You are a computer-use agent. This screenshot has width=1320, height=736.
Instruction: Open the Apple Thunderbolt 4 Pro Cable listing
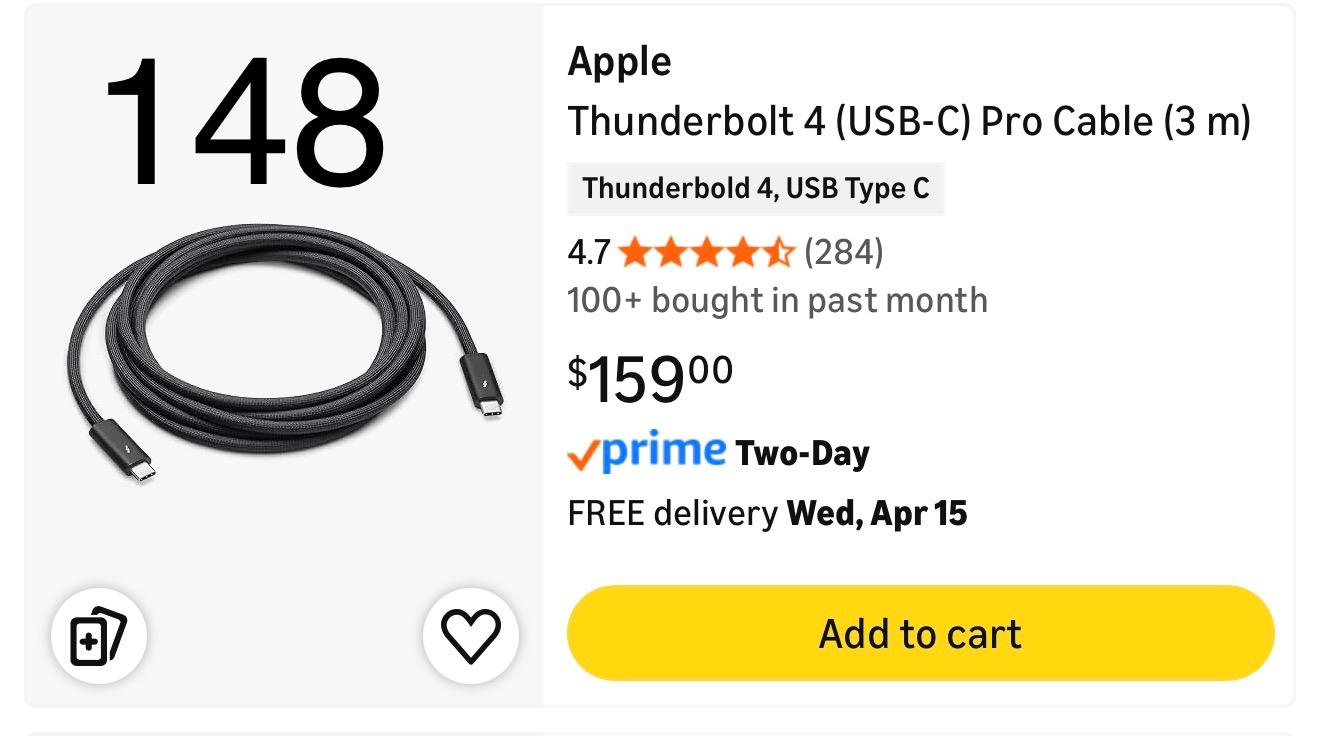coord(908,122)
